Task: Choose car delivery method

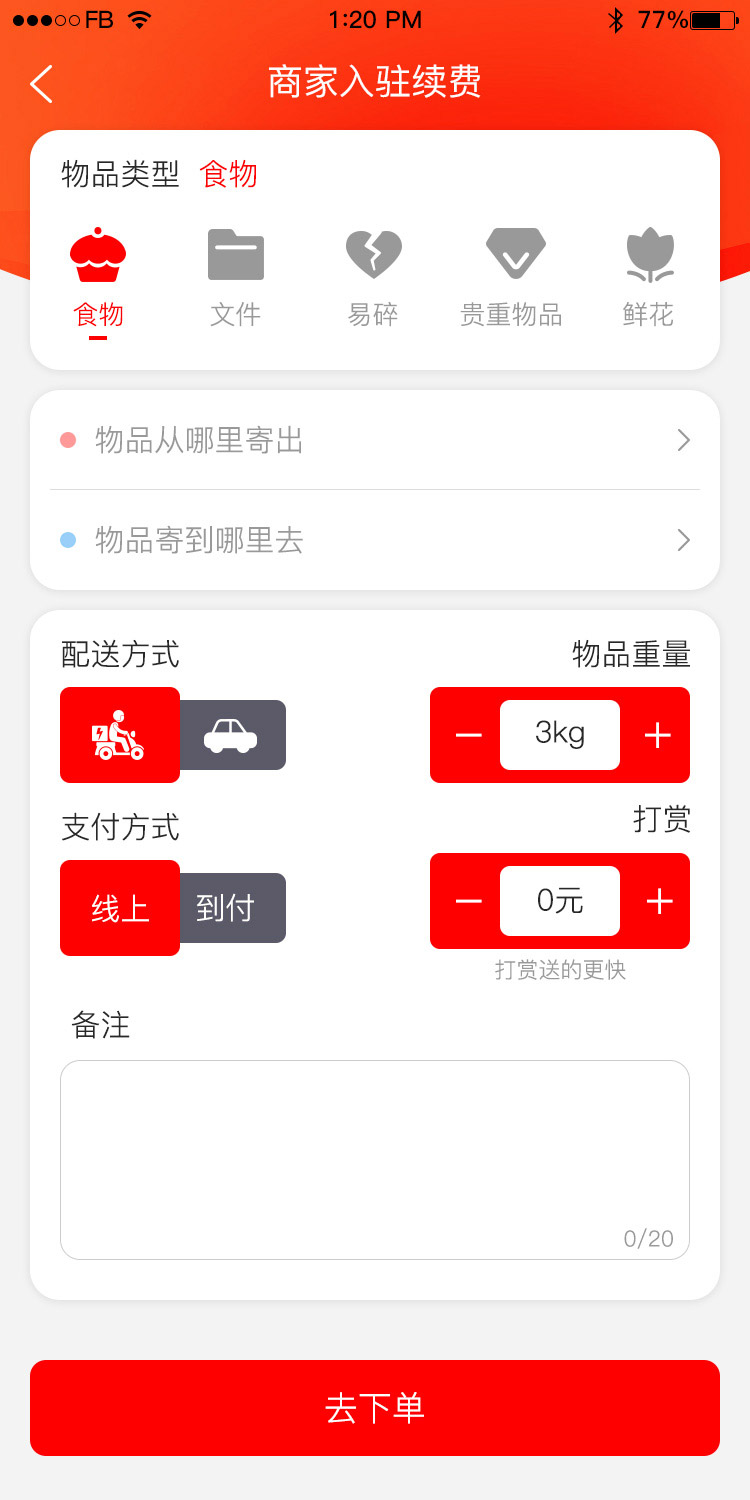Action: (x=232, y=735)
